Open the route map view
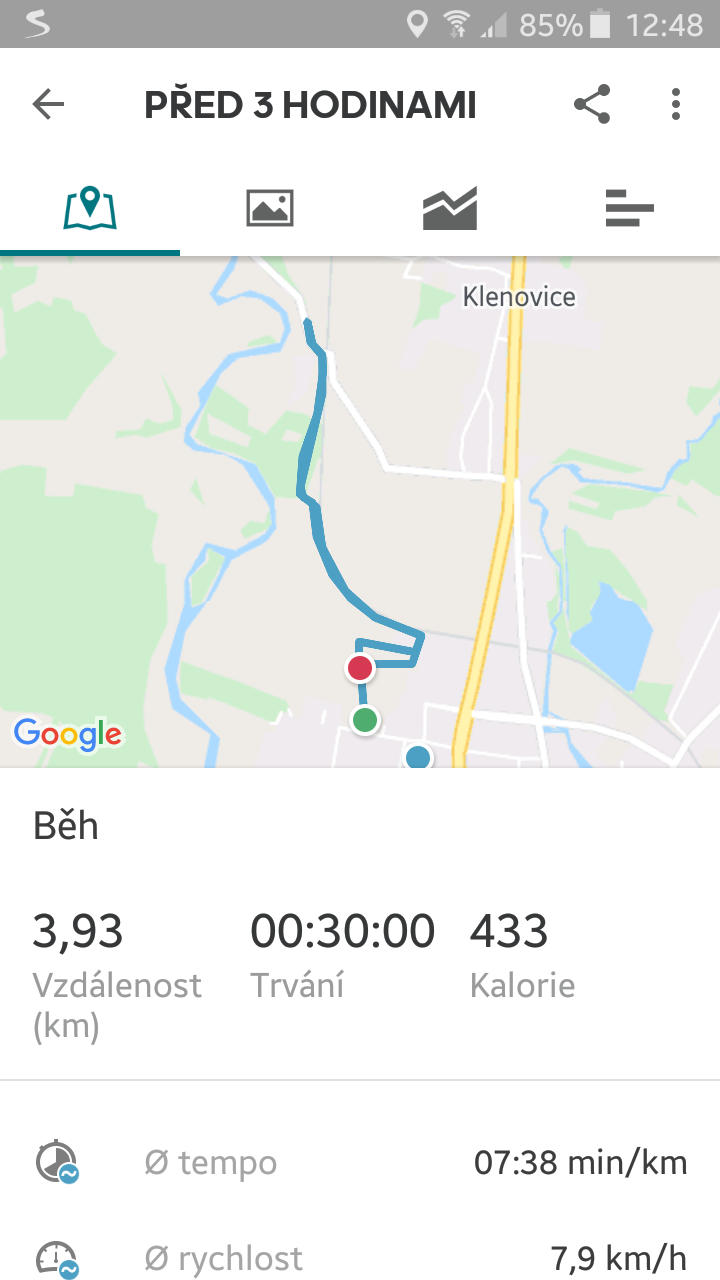 [x=360, y=512]
